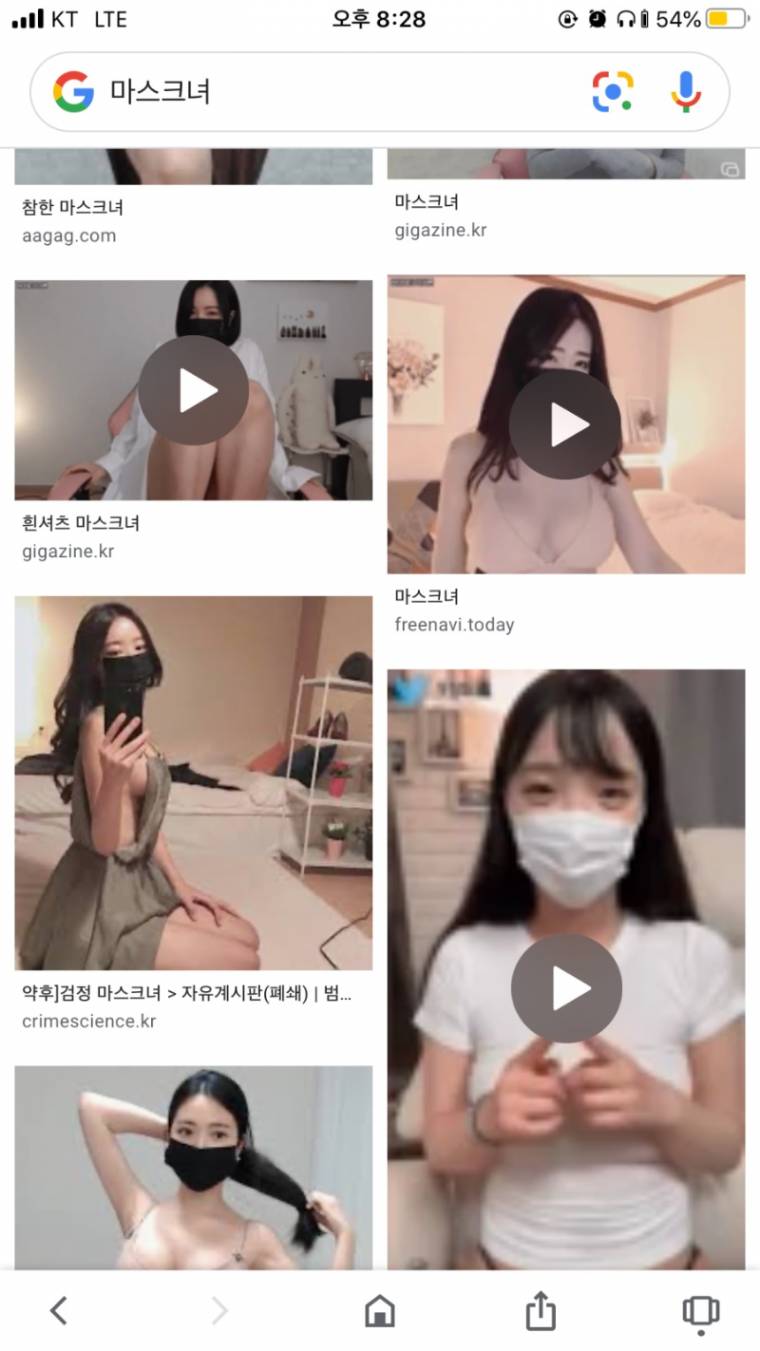
Task: Go to the browser home page
Action: (379, 1310)
